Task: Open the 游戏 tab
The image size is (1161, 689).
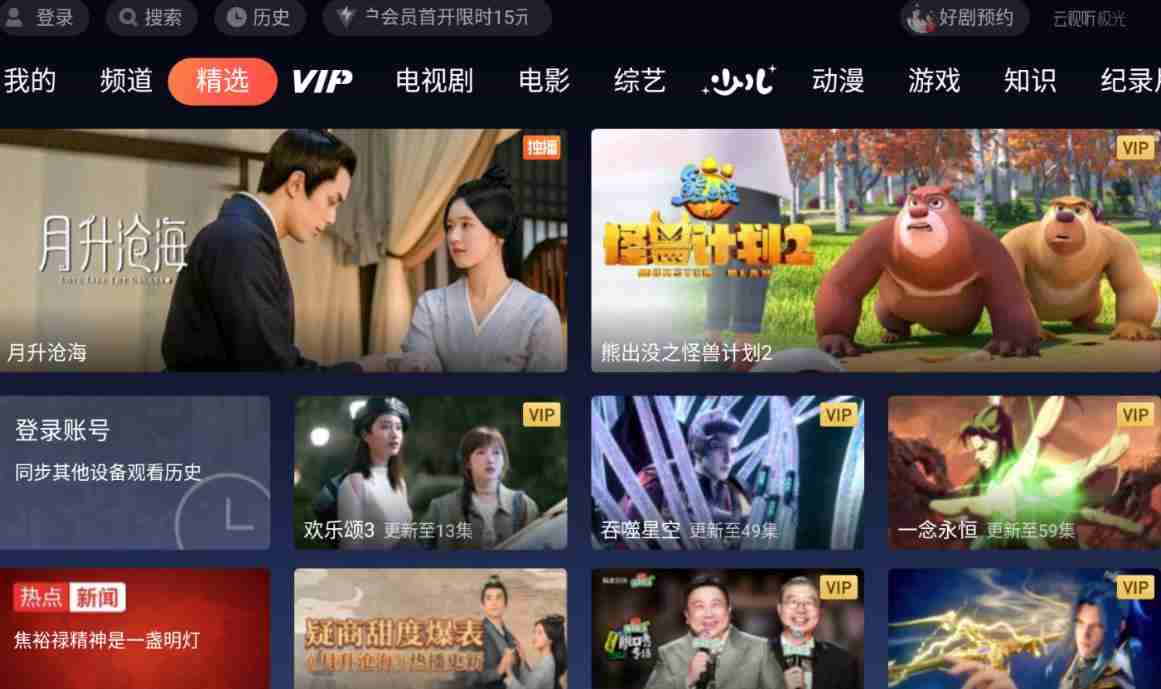Action: 934,81
